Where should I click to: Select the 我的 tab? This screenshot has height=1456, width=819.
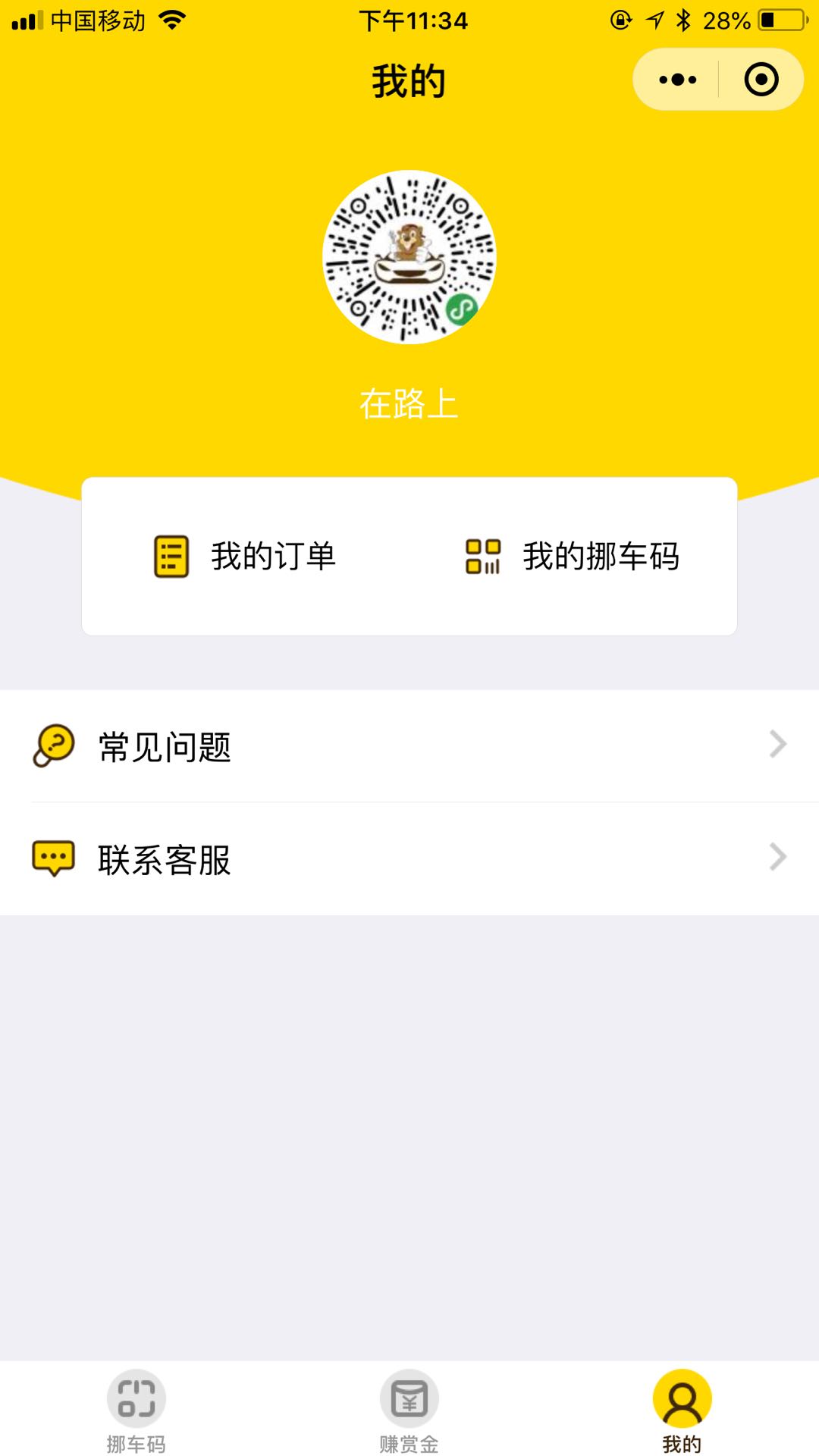click(682, 1410)
